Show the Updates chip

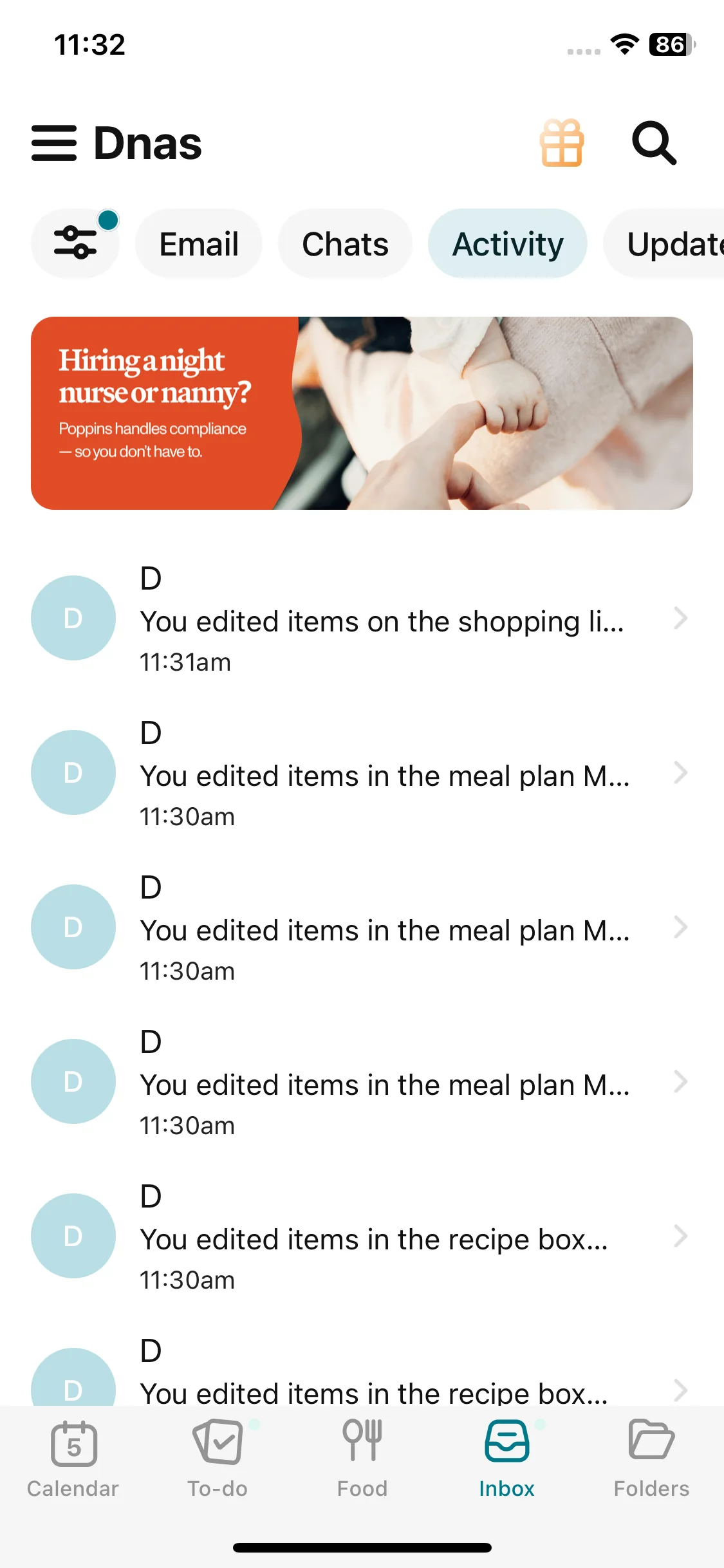(669, 245)
